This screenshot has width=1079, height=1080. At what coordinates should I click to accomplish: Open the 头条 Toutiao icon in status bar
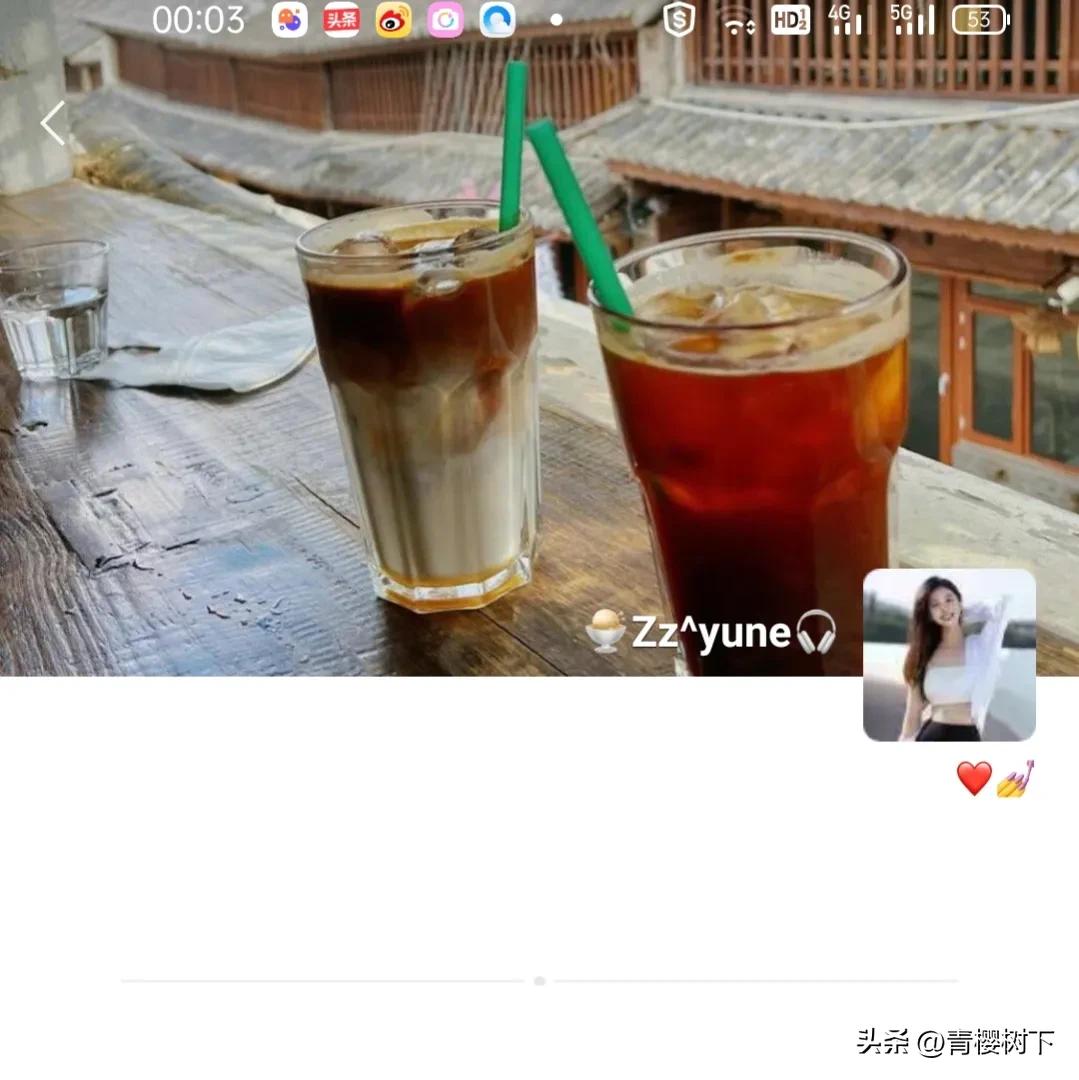tap(340, 21)
